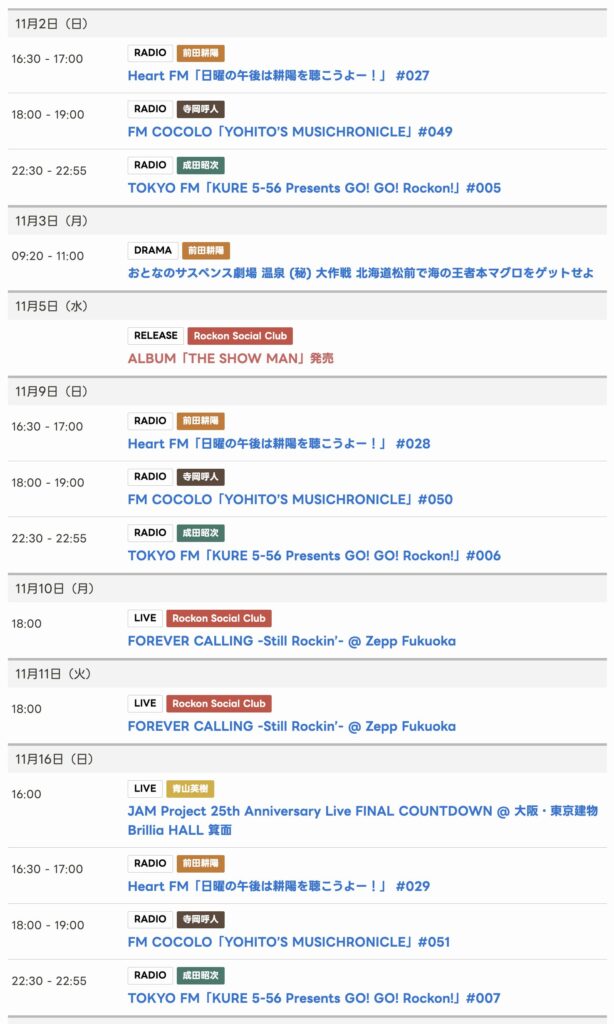Open Heart FM episode #028 link
Image resolution: width=614 pixels, height=1024 pixels.
pos(278,443)
